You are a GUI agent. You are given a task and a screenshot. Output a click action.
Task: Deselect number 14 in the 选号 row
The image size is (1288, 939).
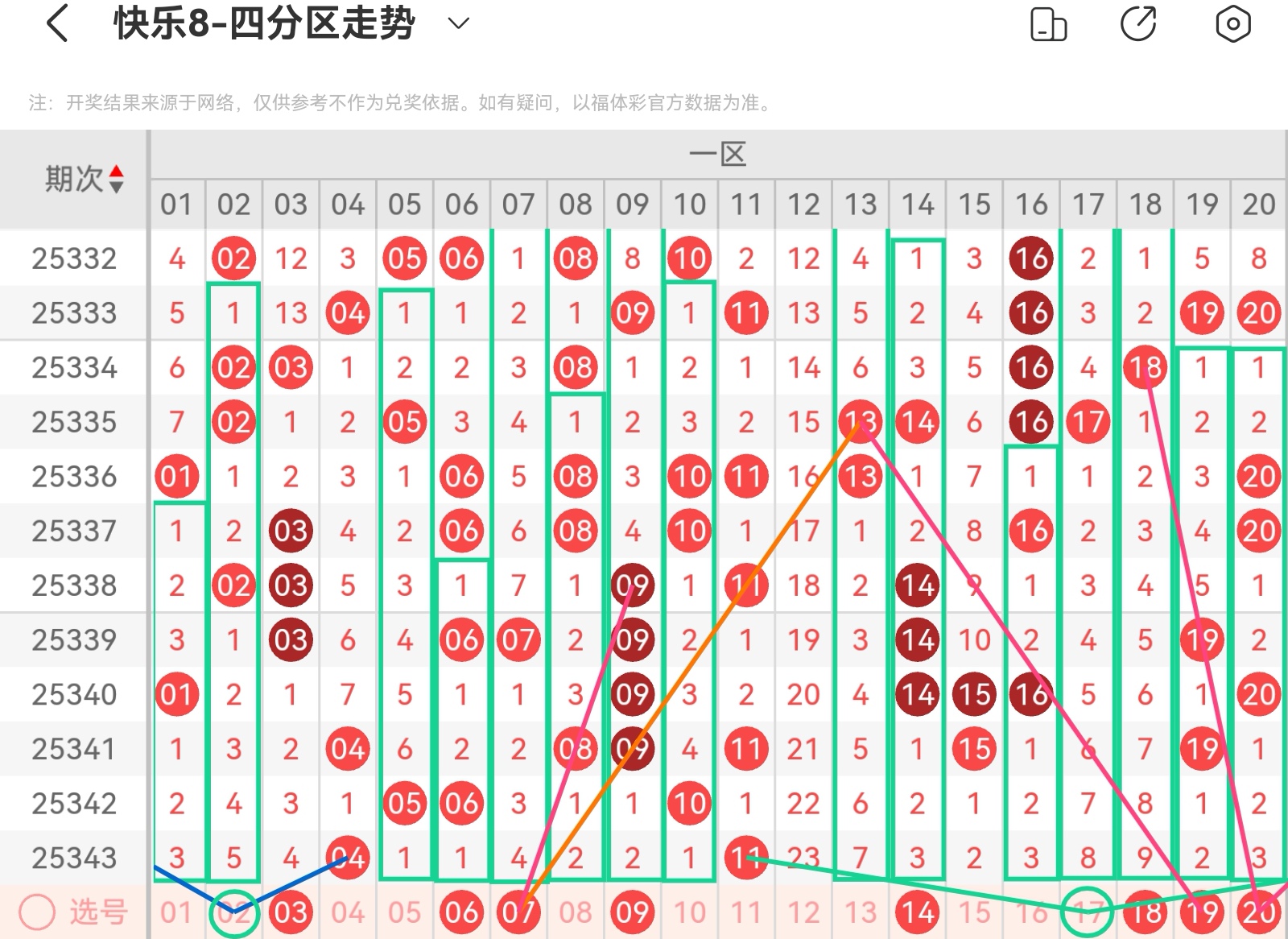point(918,912)
